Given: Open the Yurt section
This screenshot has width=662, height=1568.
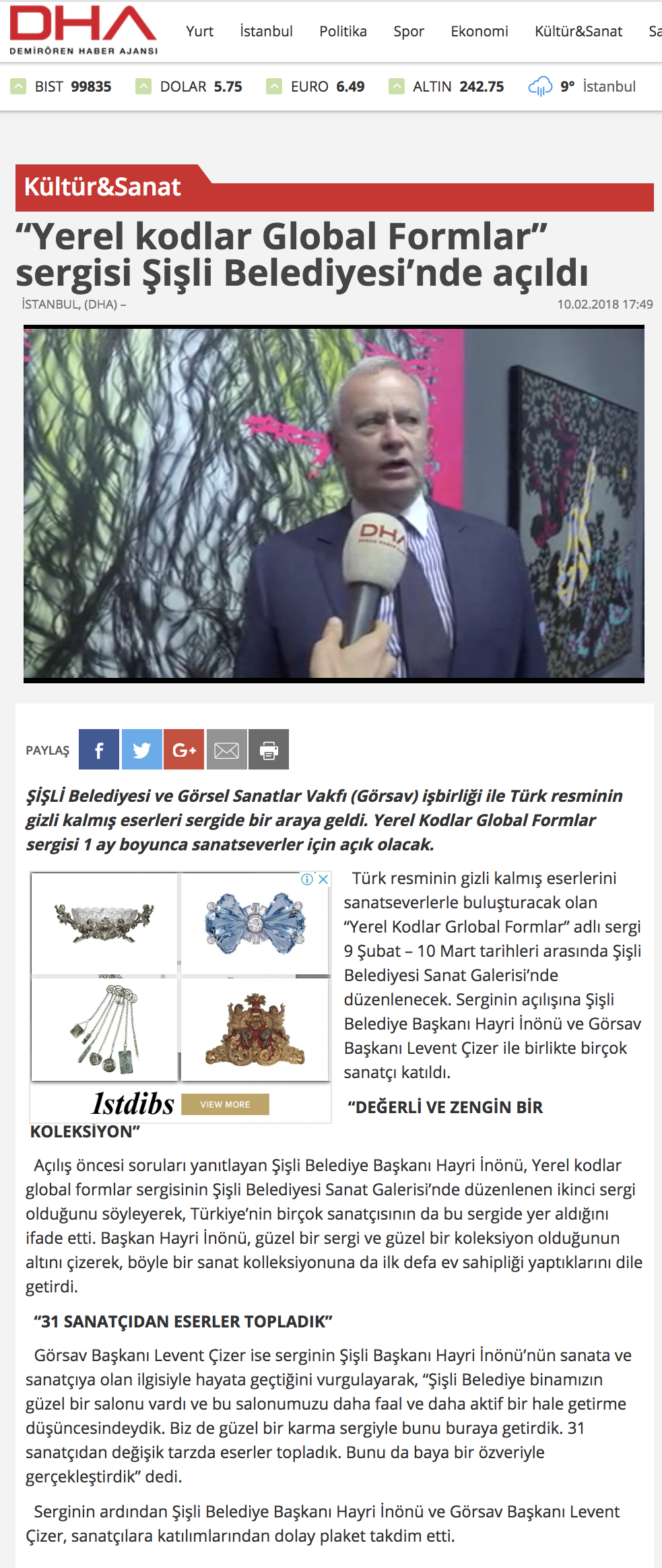Looking at the screenshot, I should point(199,31).
